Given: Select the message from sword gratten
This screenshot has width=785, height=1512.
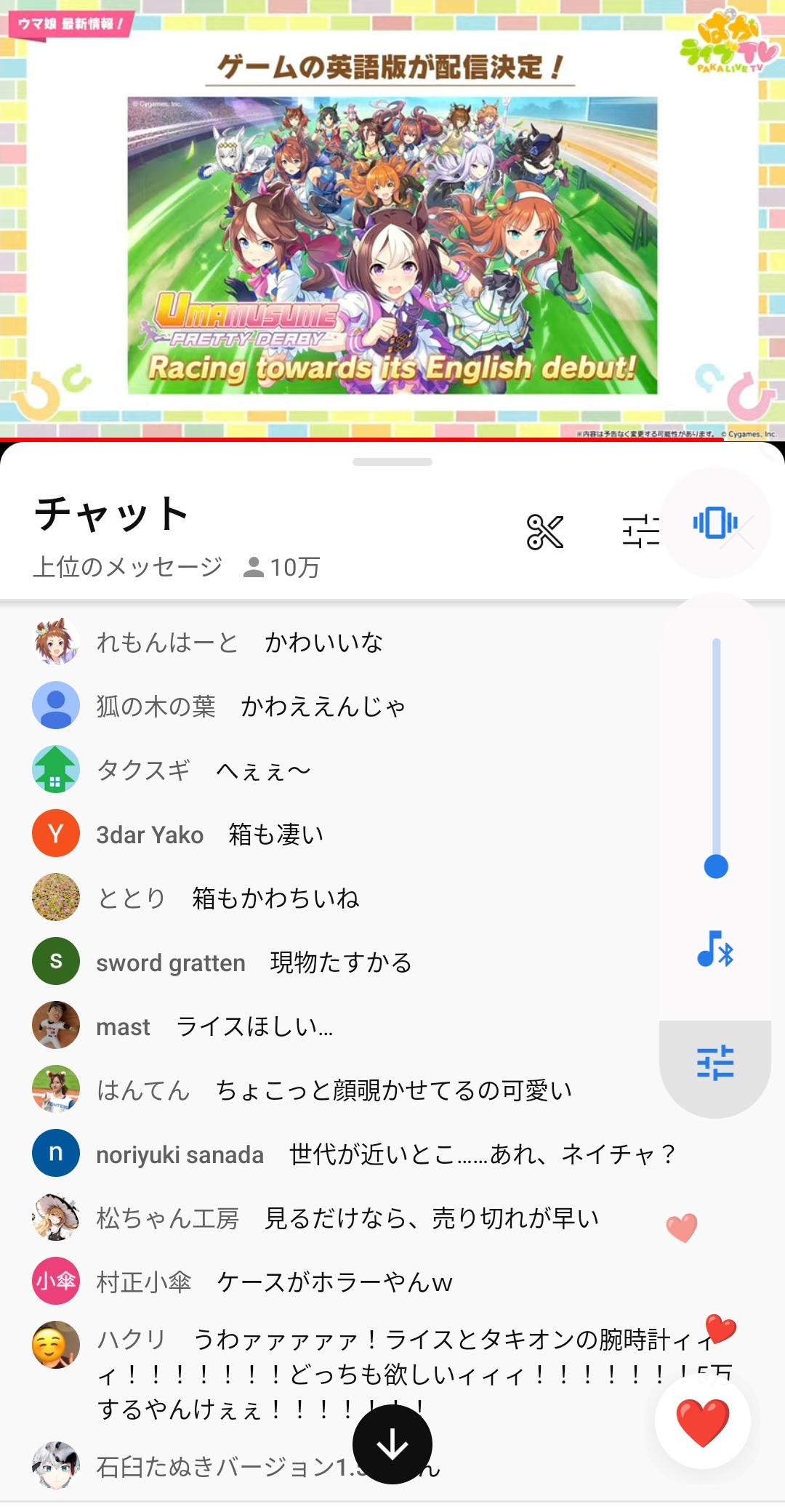Looking at the screenshot, I should tap(254, 962).
